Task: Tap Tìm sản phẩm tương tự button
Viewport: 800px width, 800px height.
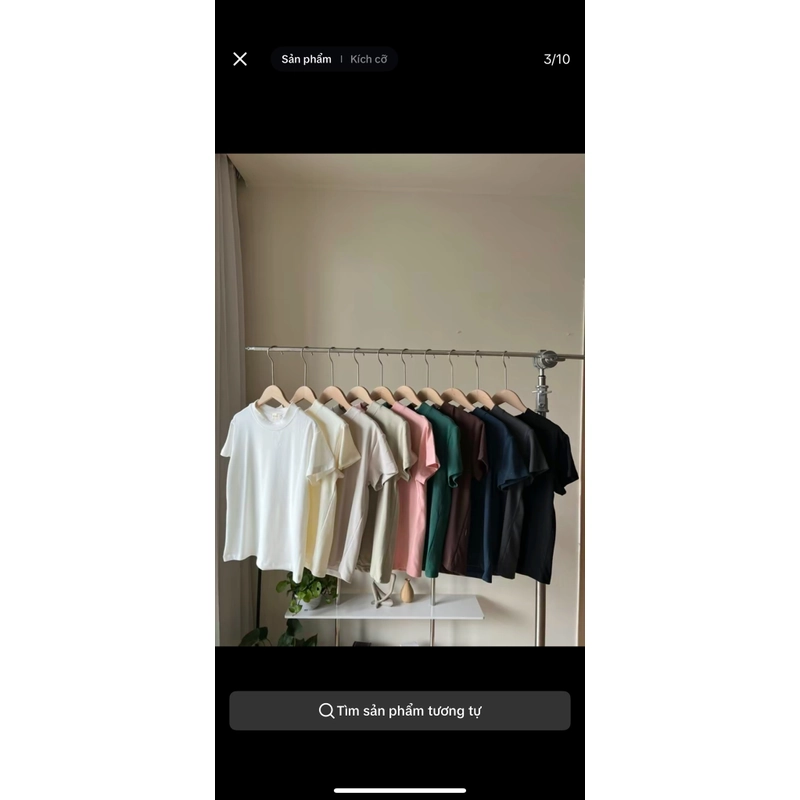Action: click(x=400, y=711)
